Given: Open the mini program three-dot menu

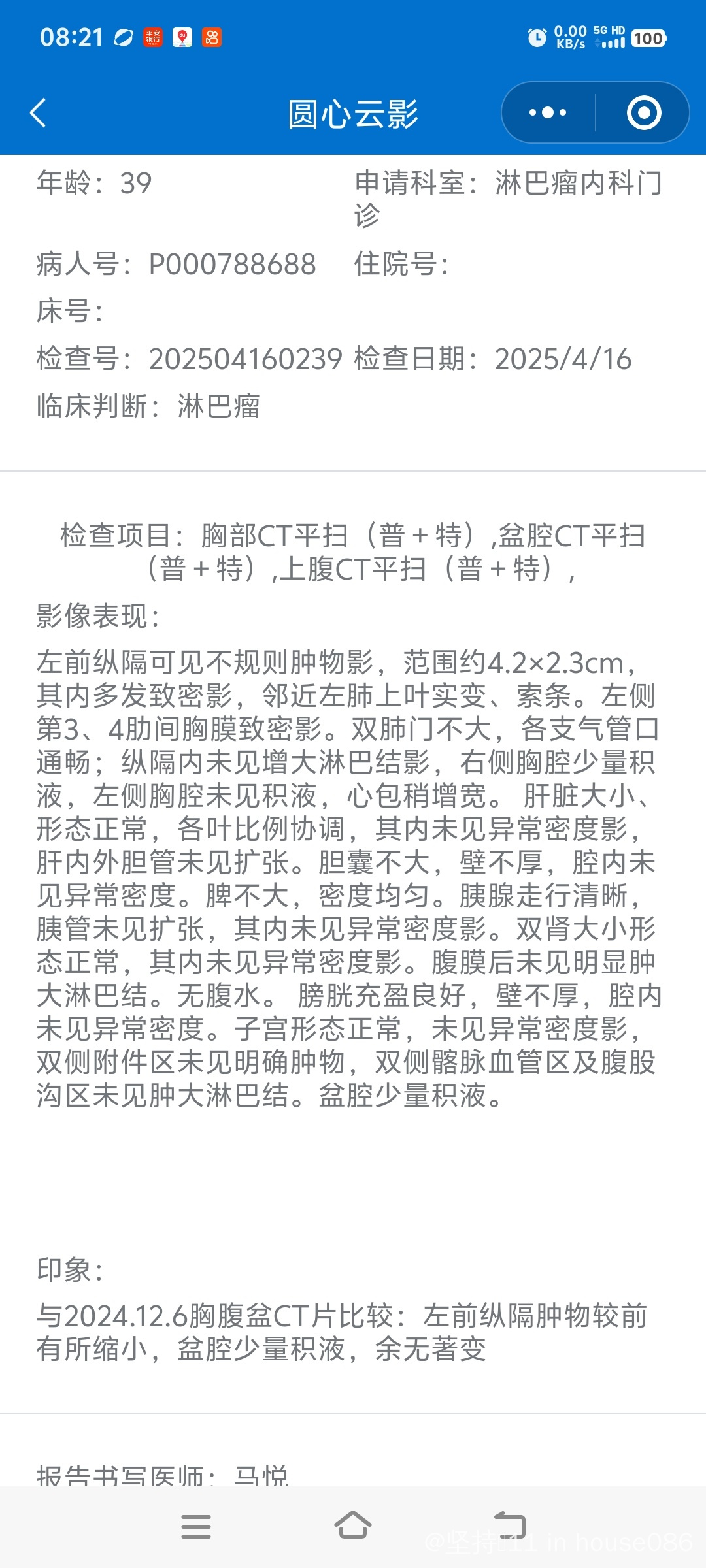Looking at the screenshot, I should point(548,113).
